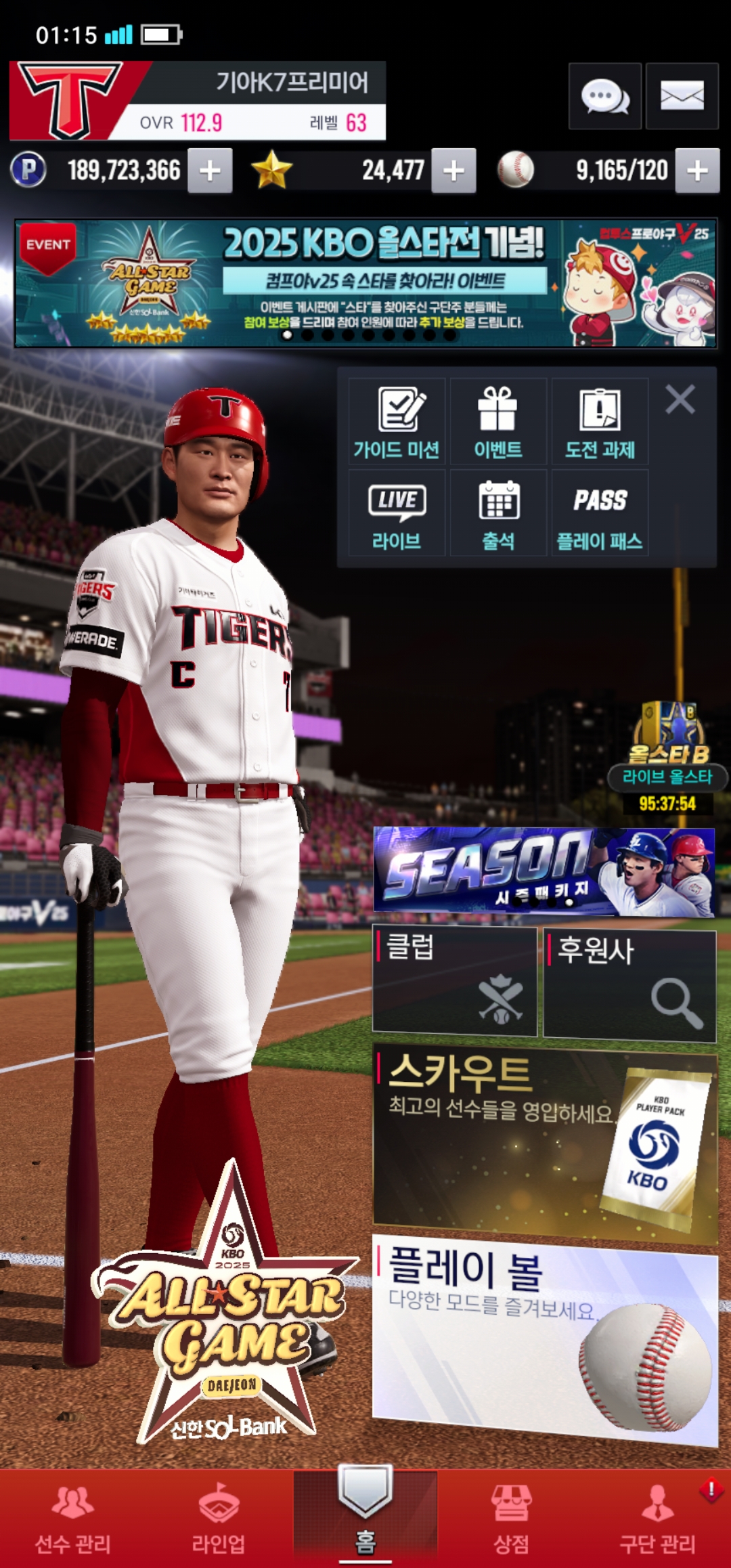Open the mailbox envelope icon

[x=682, y=96]
